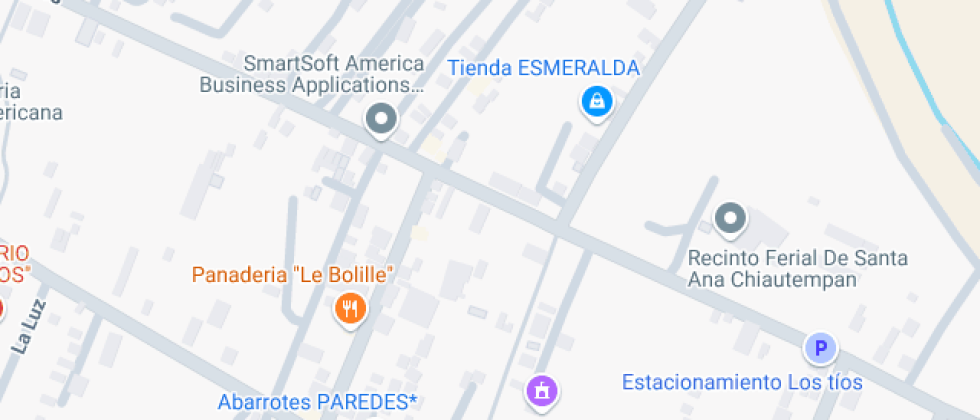
Task: Tap Recinto Ferial De Santa Ana pin
Action: click(730, 216)
